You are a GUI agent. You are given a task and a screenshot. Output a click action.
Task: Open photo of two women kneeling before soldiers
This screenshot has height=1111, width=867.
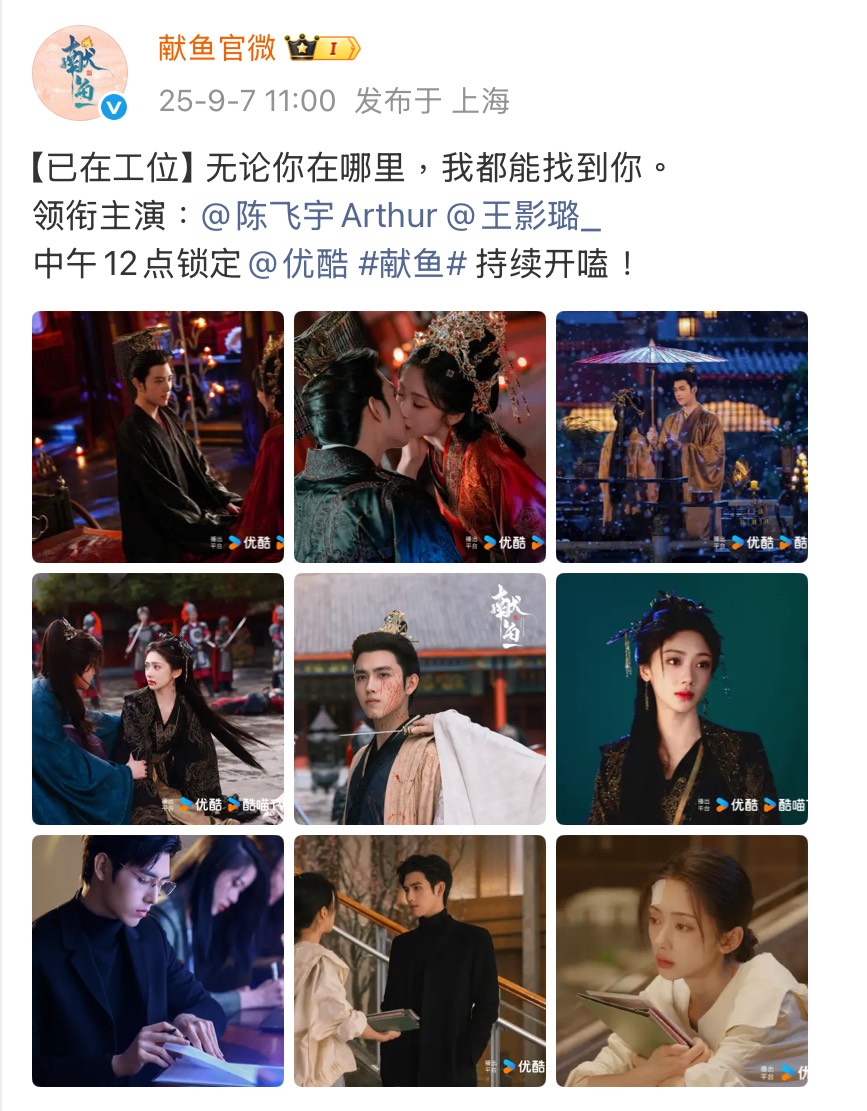pyautogui.click(x=158, y=699)
